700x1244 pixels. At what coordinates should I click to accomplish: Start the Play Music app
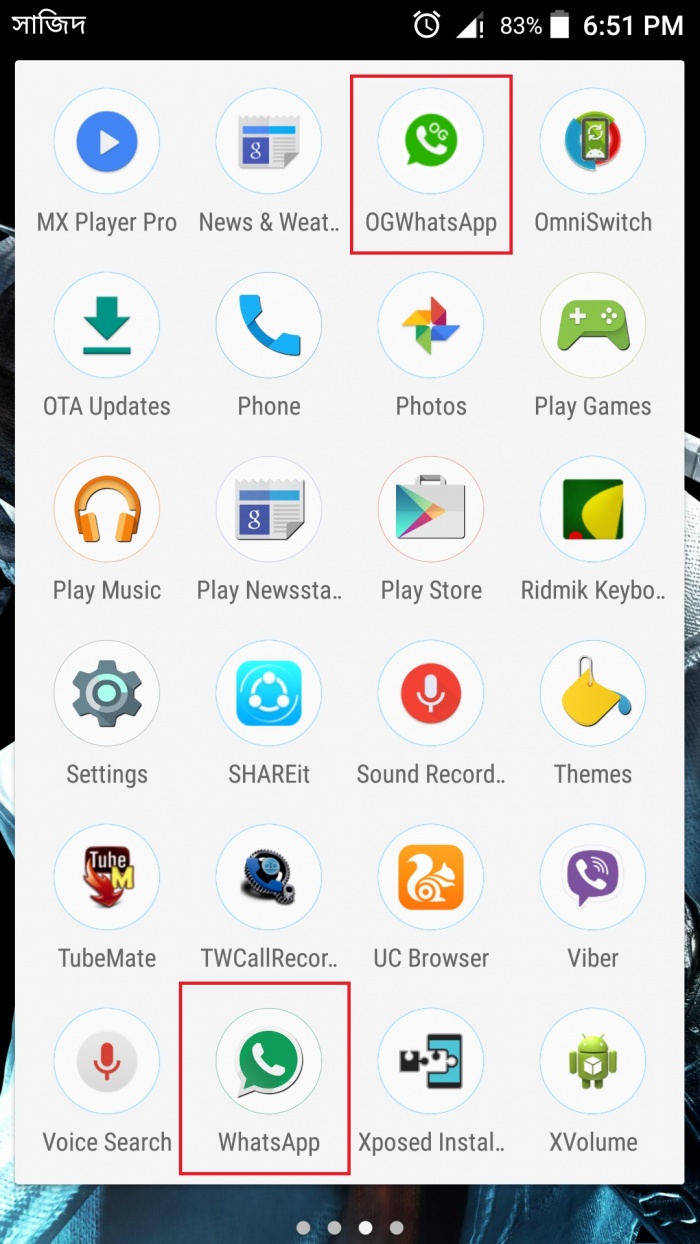107,509
